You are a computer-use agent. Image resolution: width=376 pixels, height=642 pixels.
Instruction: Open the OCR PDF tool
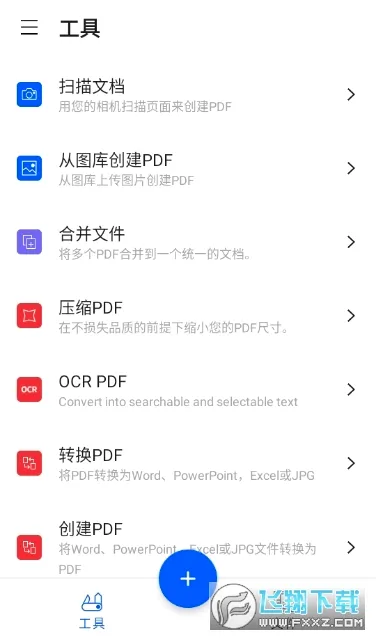188,389
